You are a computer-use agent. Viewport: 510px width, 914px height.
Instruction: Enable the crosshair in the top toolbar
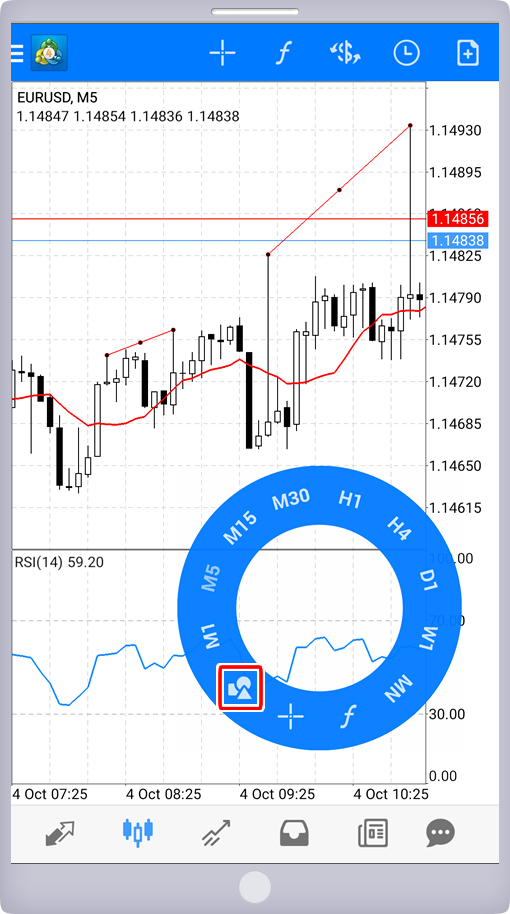coord(223,54)
